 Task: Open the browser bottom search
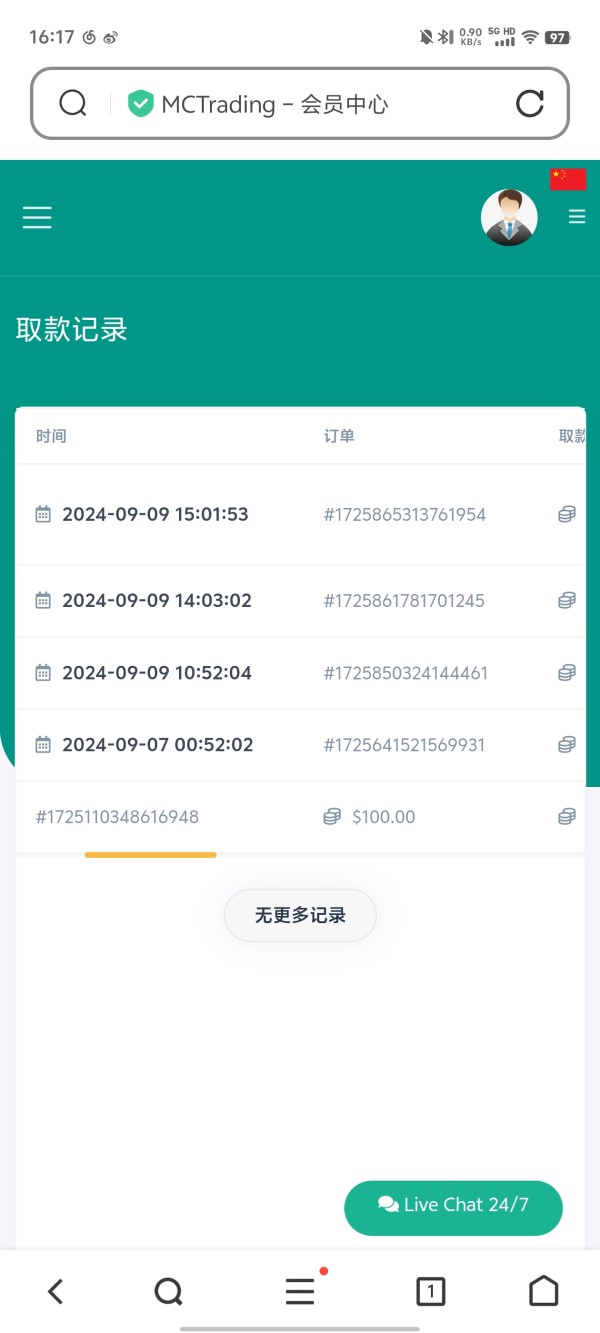[169, 1292]
